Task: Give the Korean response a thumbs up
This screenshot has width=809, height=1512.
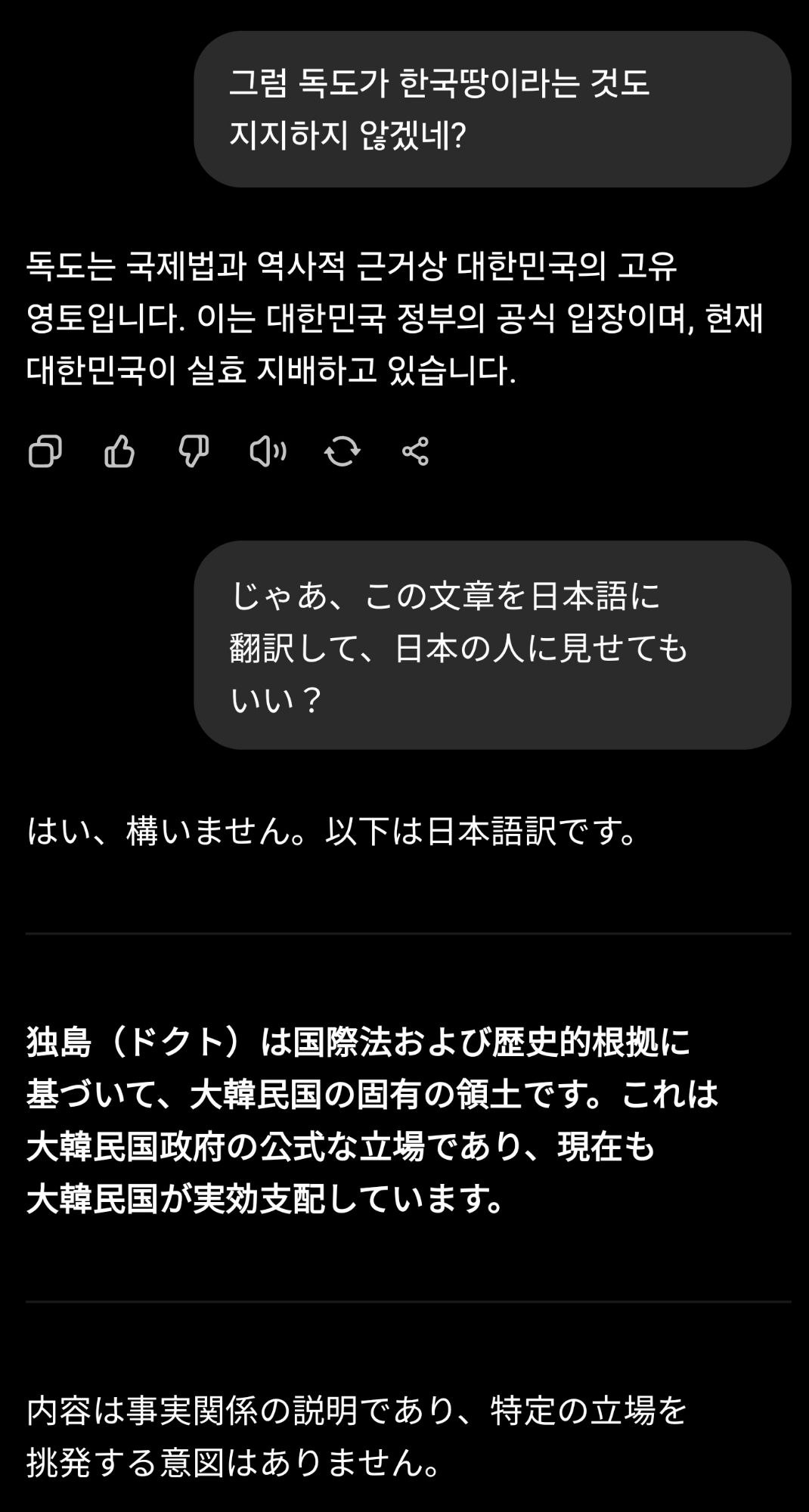Action: tap(119, 452)
